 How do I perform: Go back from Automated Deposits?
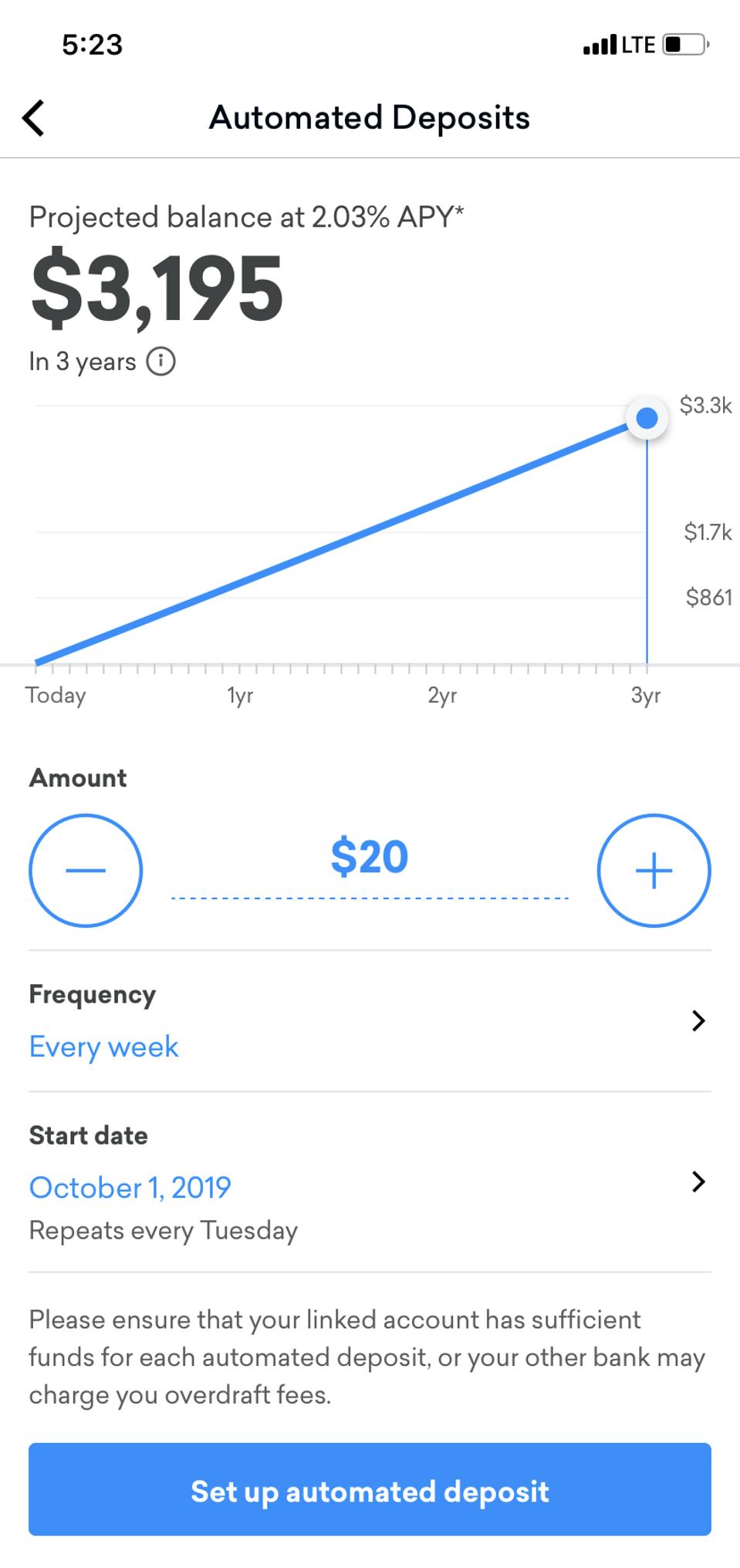34,118
